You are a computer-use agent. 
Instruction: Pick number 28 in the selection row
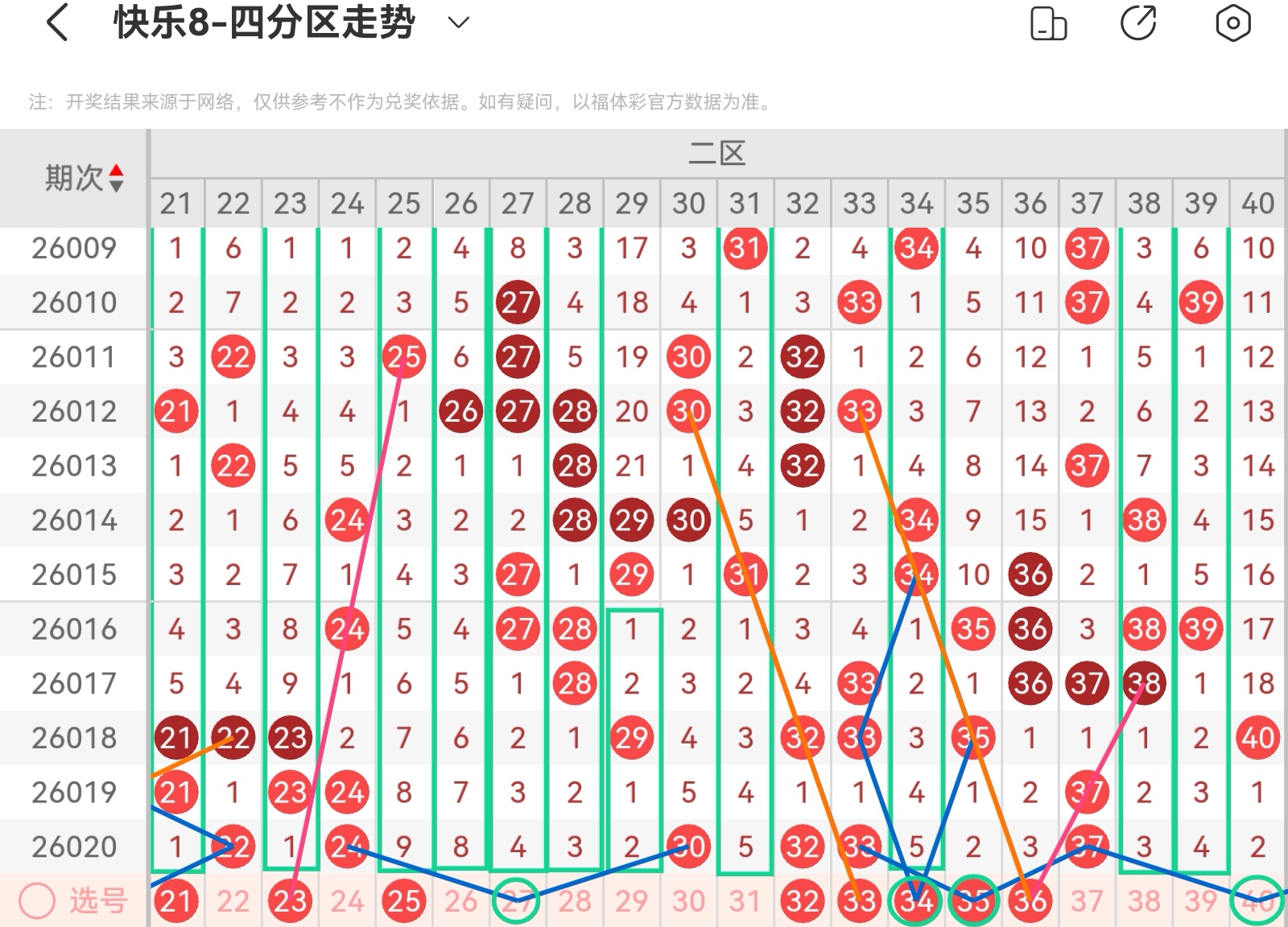(574, 901)
